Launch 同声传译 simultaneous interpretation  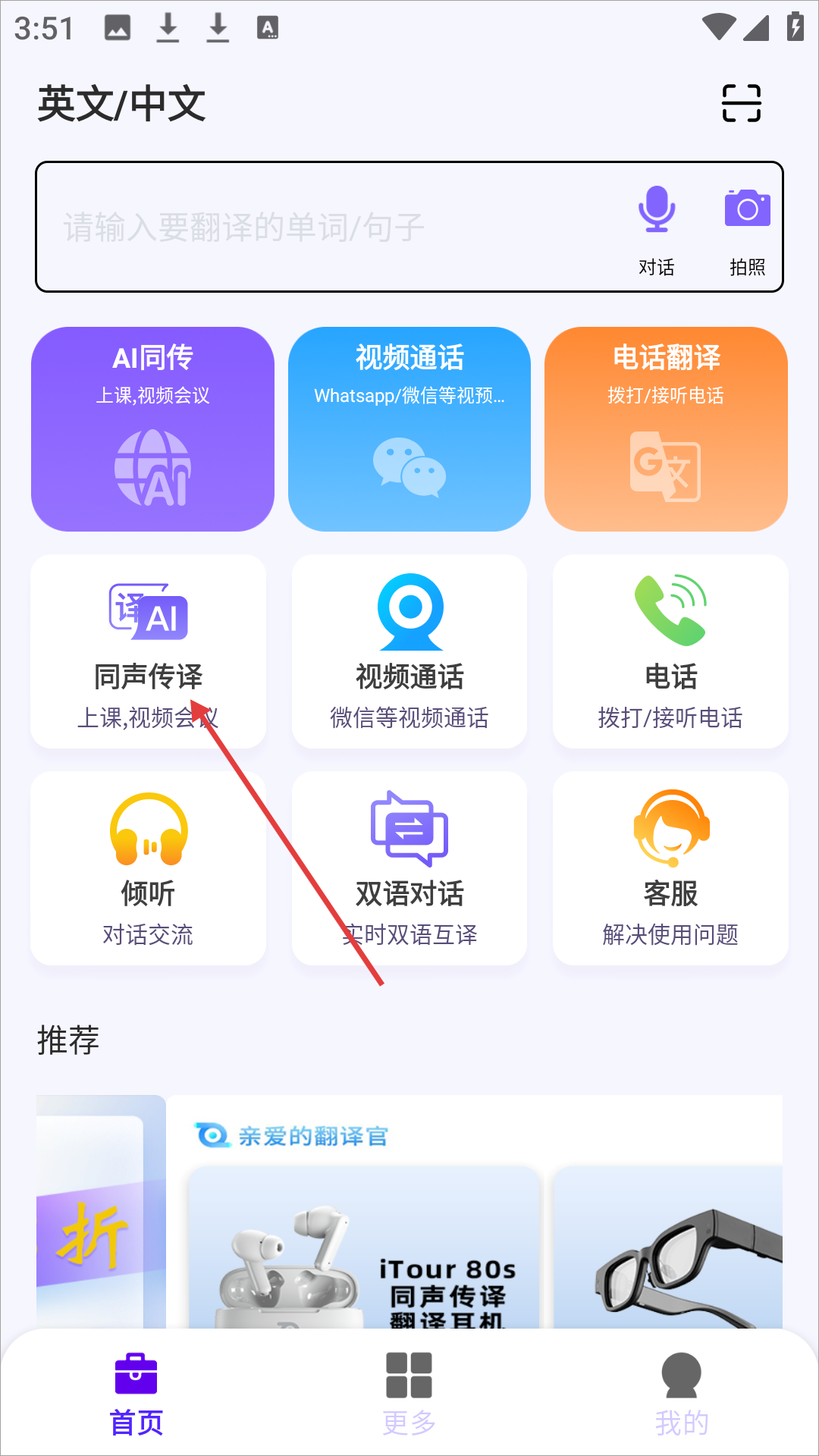148,651
